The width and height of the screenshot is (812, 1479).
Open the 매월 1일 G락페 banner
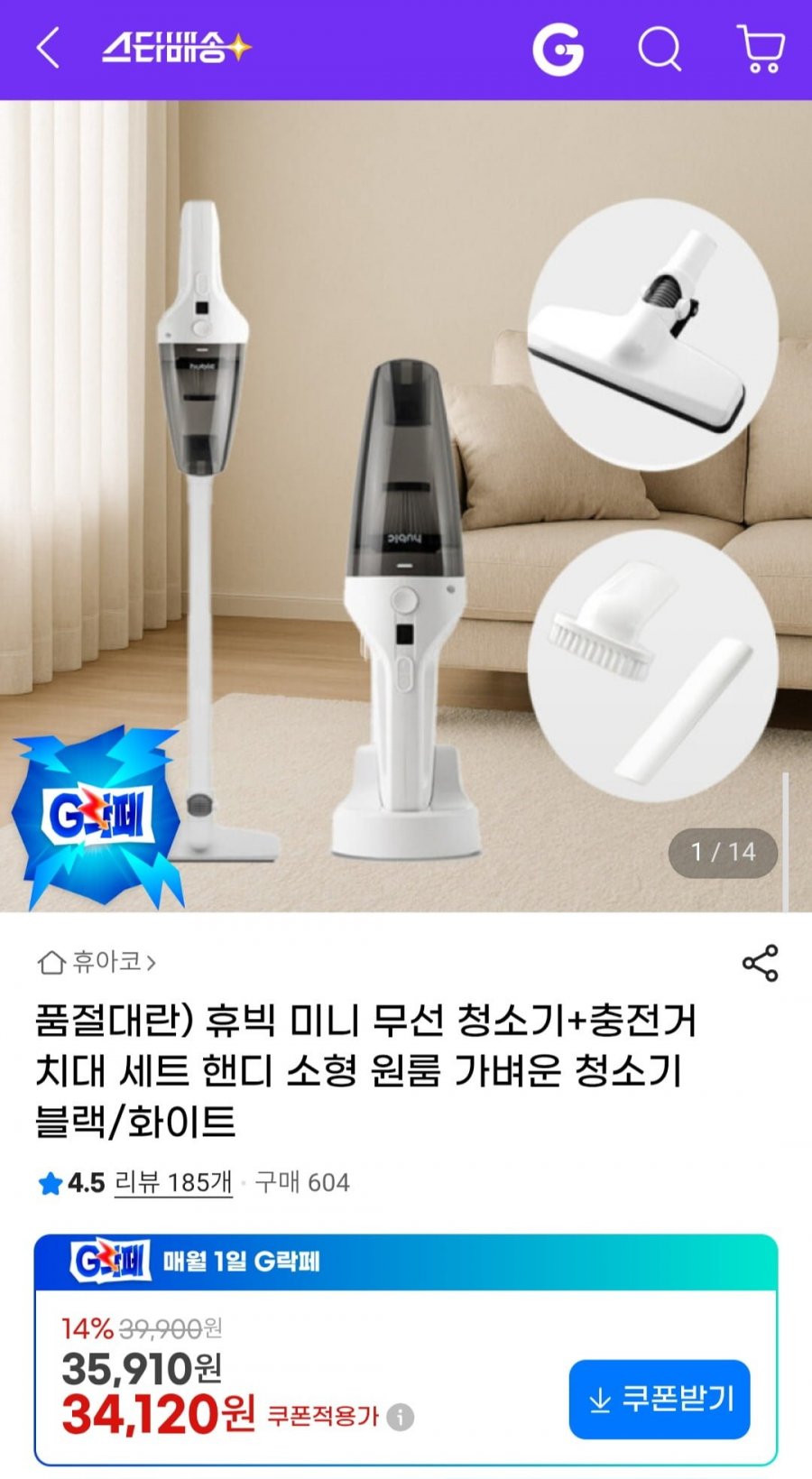(x=406, y=1262)
